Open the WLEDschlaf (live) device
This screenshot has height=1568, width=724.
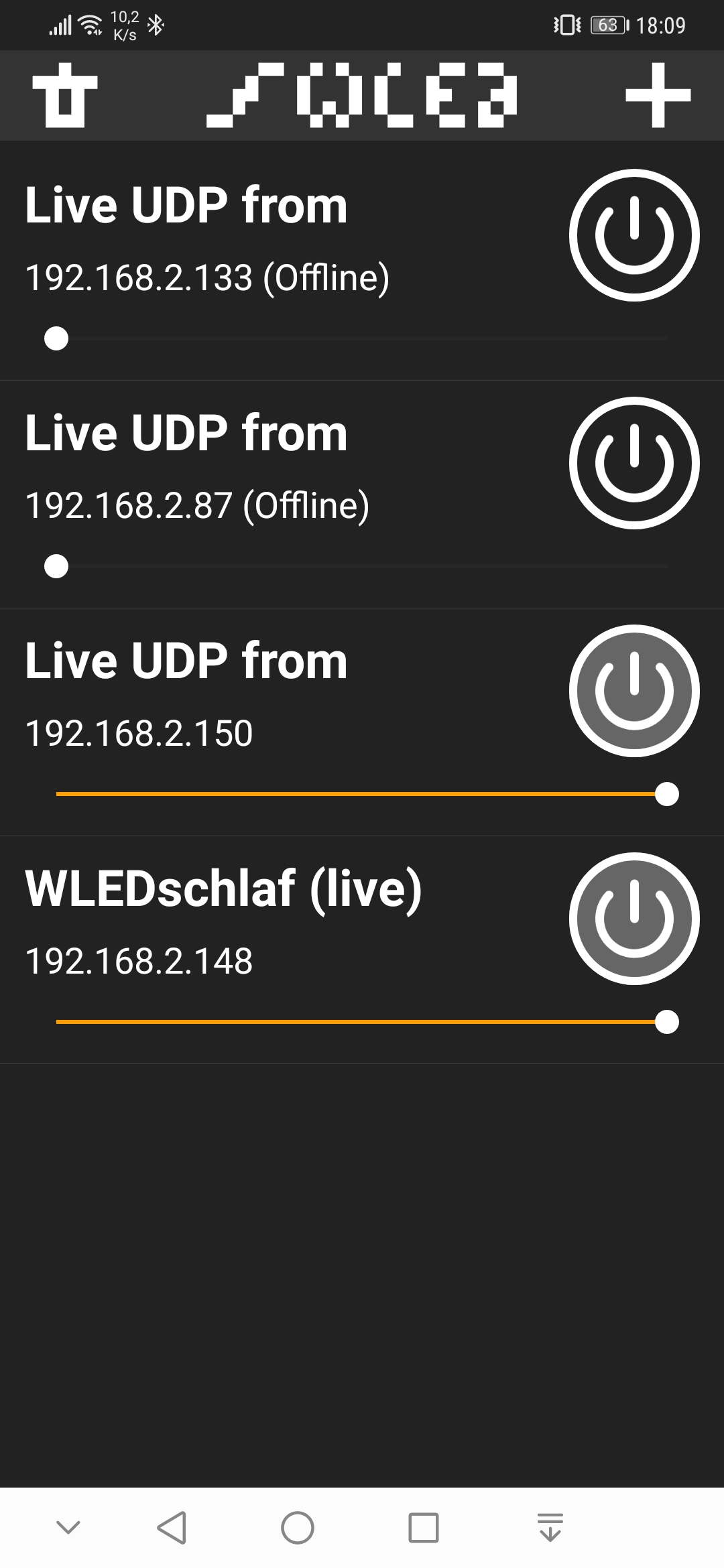(x=224, y=890)
